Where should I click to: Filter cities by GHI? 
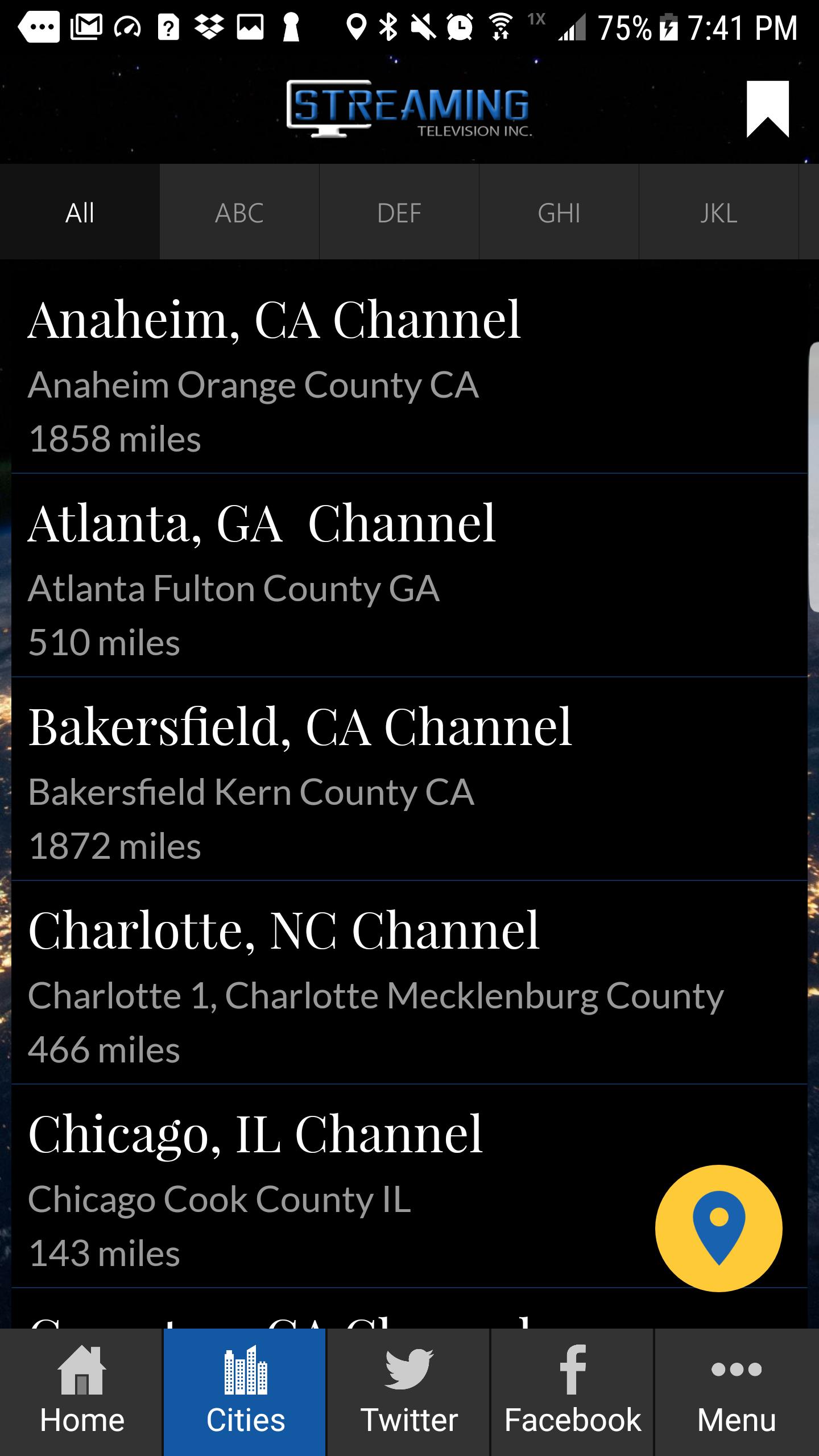click(x=559, y=213)
